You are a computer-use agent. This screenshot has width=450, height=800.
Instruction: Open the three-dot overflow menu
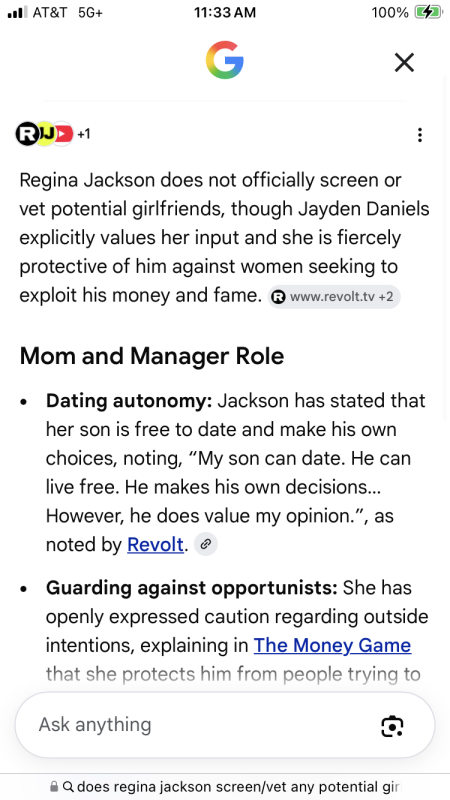coord(419,135)
